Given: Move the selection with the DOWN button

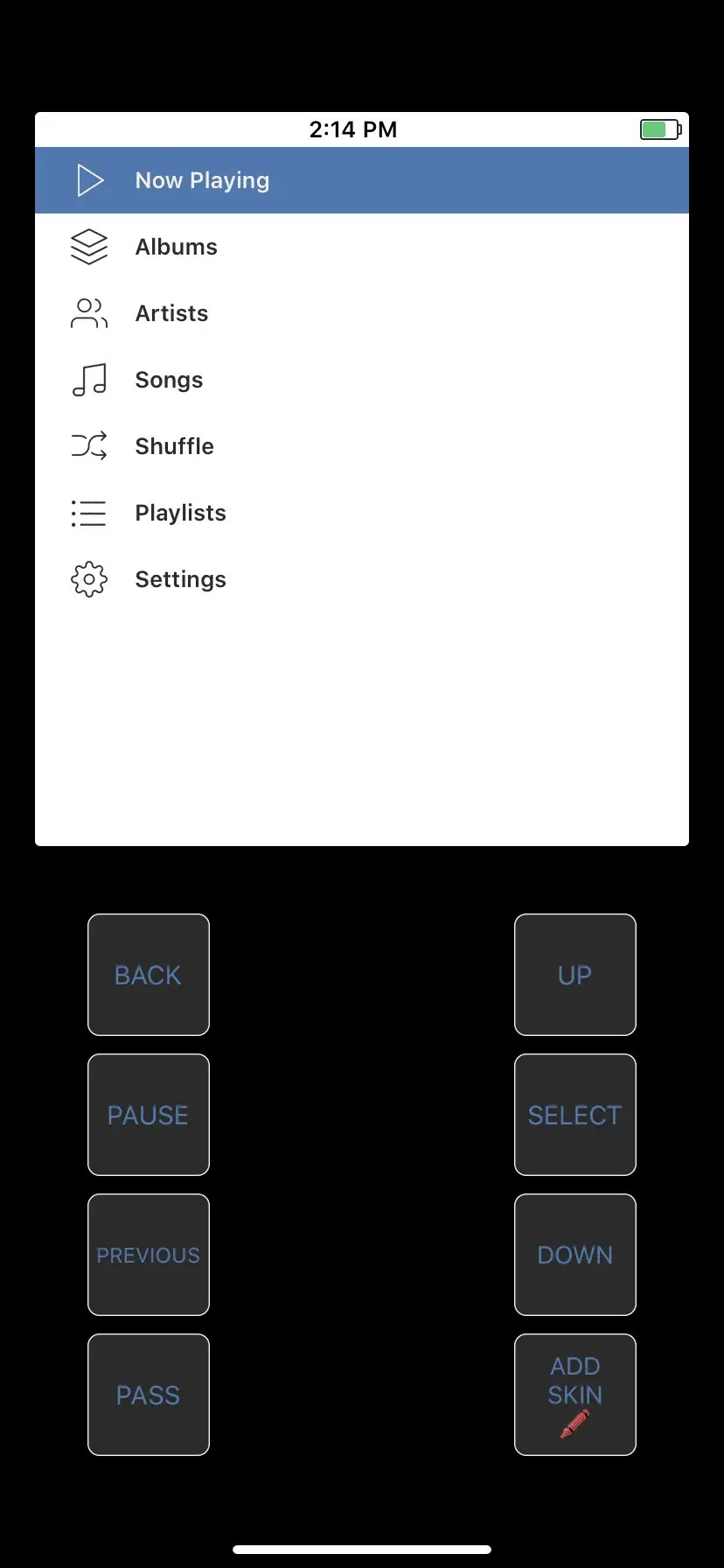Looking at the screenshot, I should [x=575, y=1255].
